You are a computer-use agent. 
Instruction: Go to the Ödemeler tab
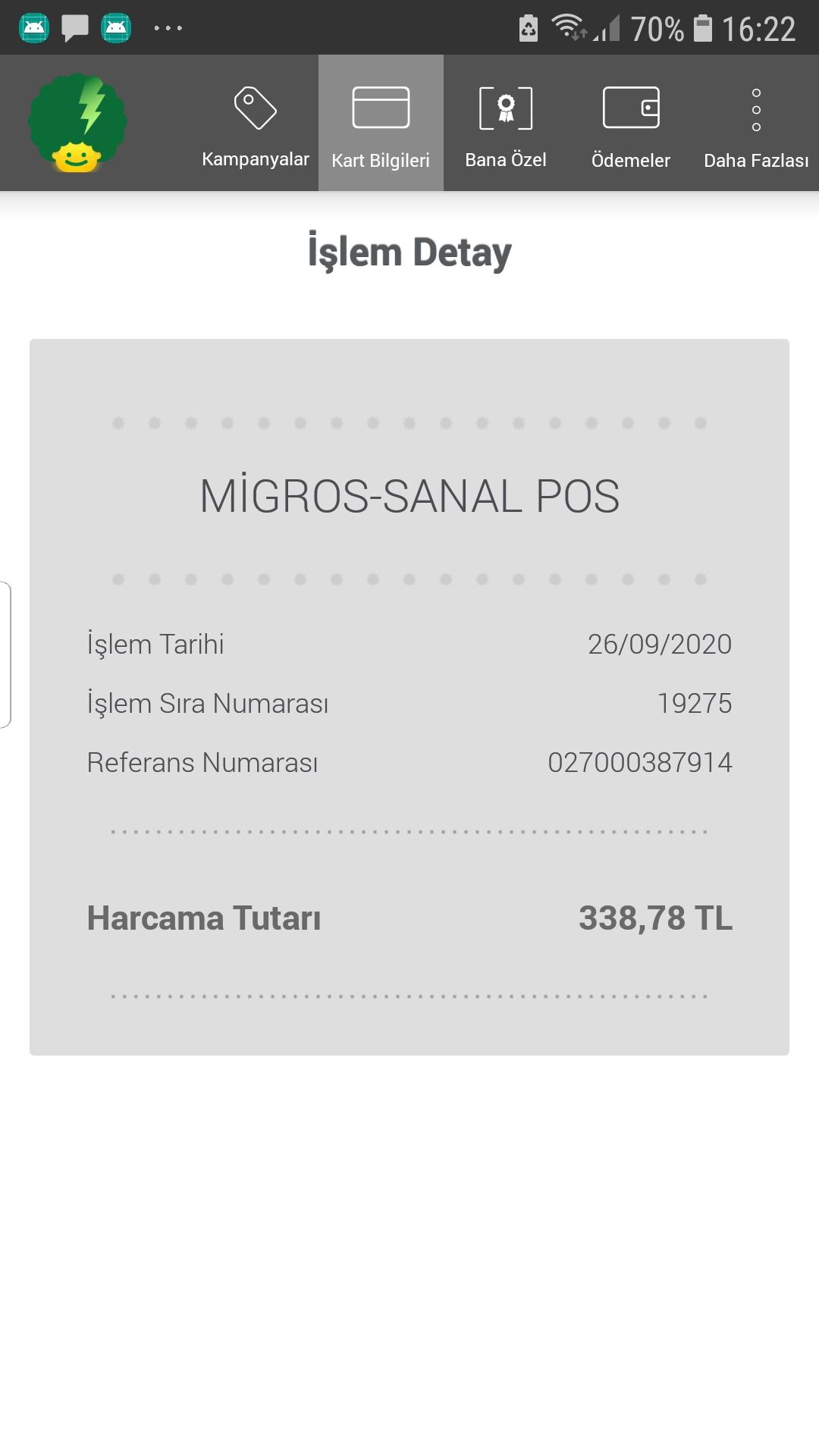[x=631, y=123]
